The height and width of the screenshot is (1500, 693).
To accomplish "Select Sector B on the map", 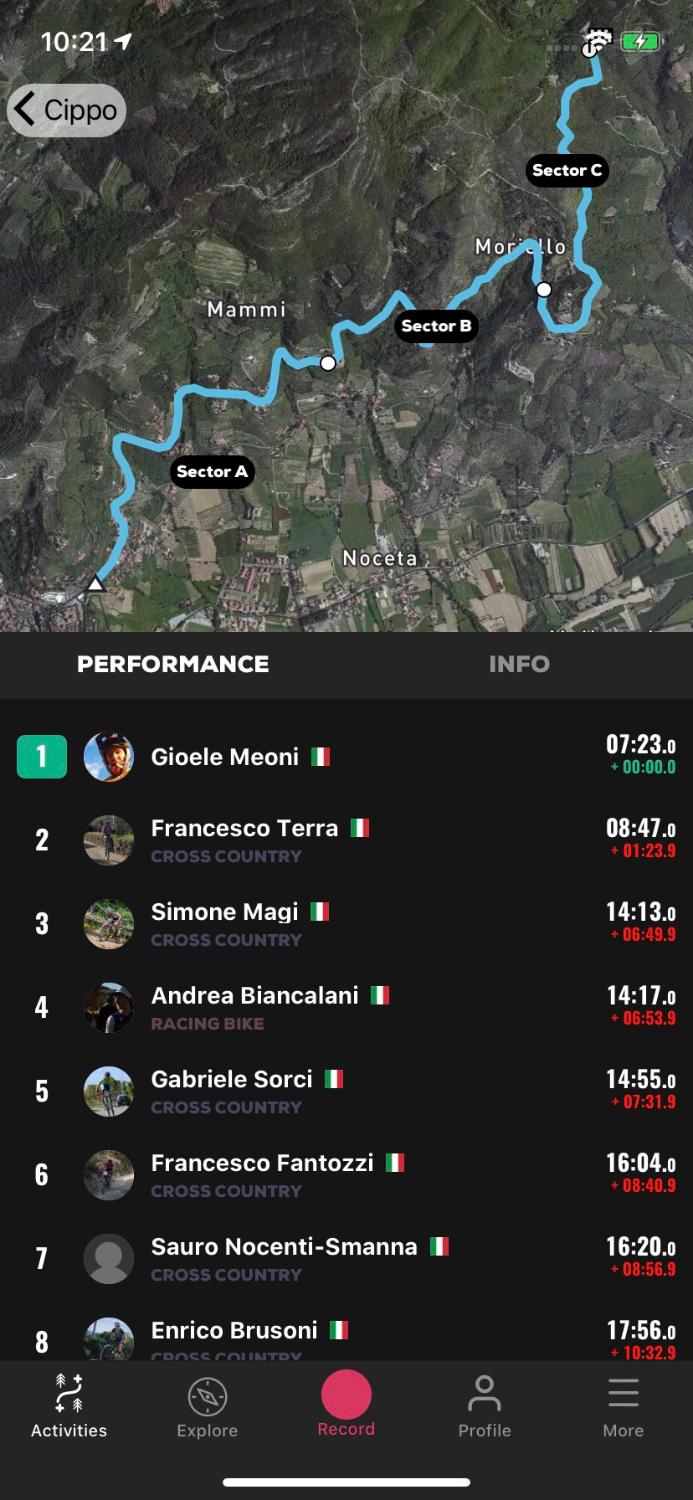I will click(x=436, y=326).
